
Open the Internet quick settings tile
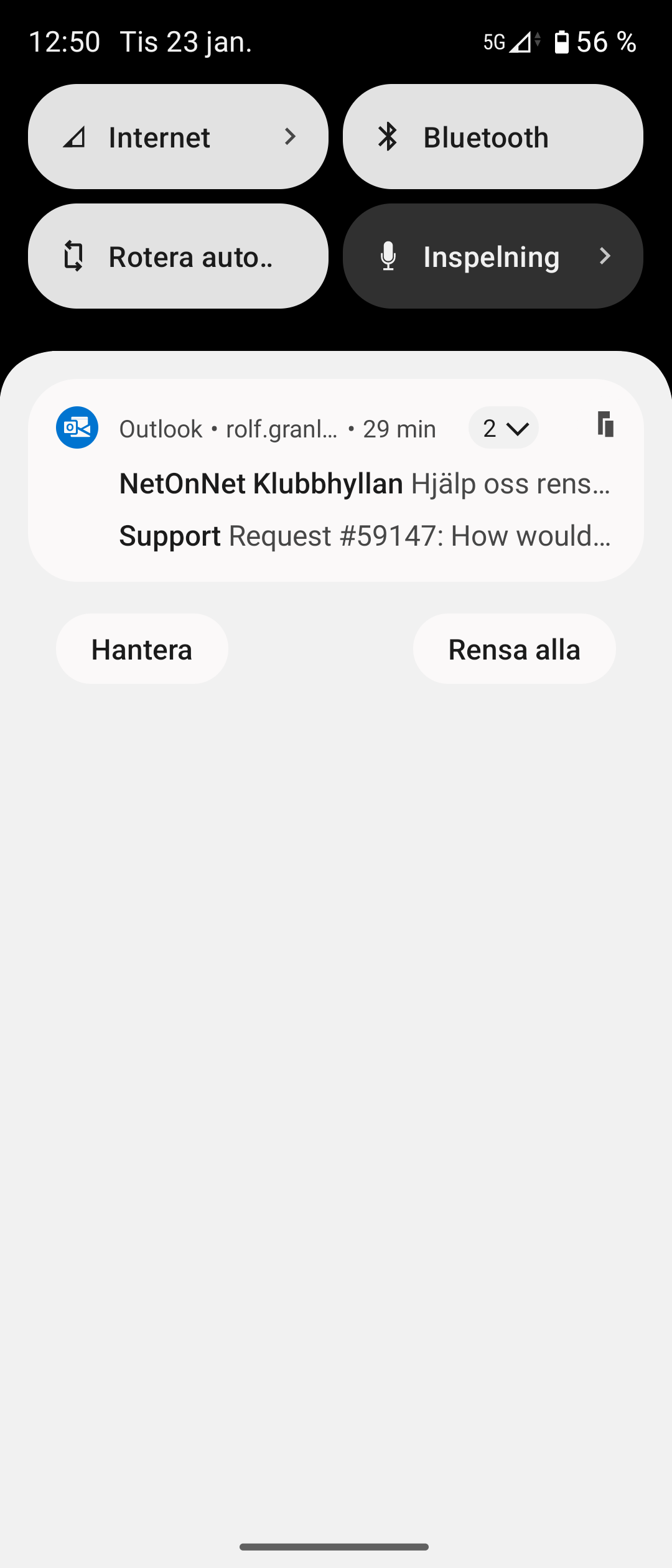pos(178,137)
